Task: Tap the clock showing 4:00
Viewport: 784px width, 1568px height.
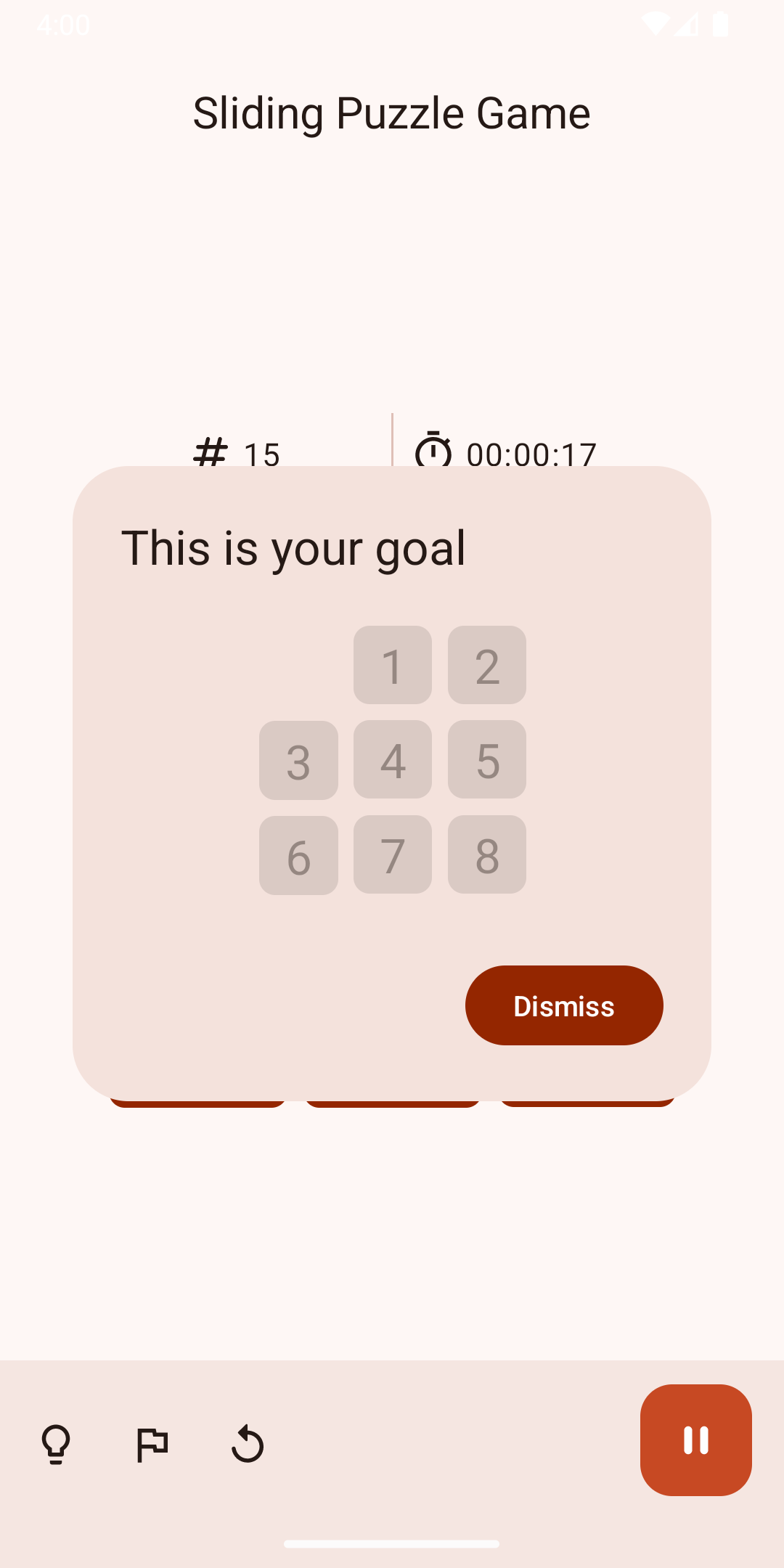Action: click(64, 24)
